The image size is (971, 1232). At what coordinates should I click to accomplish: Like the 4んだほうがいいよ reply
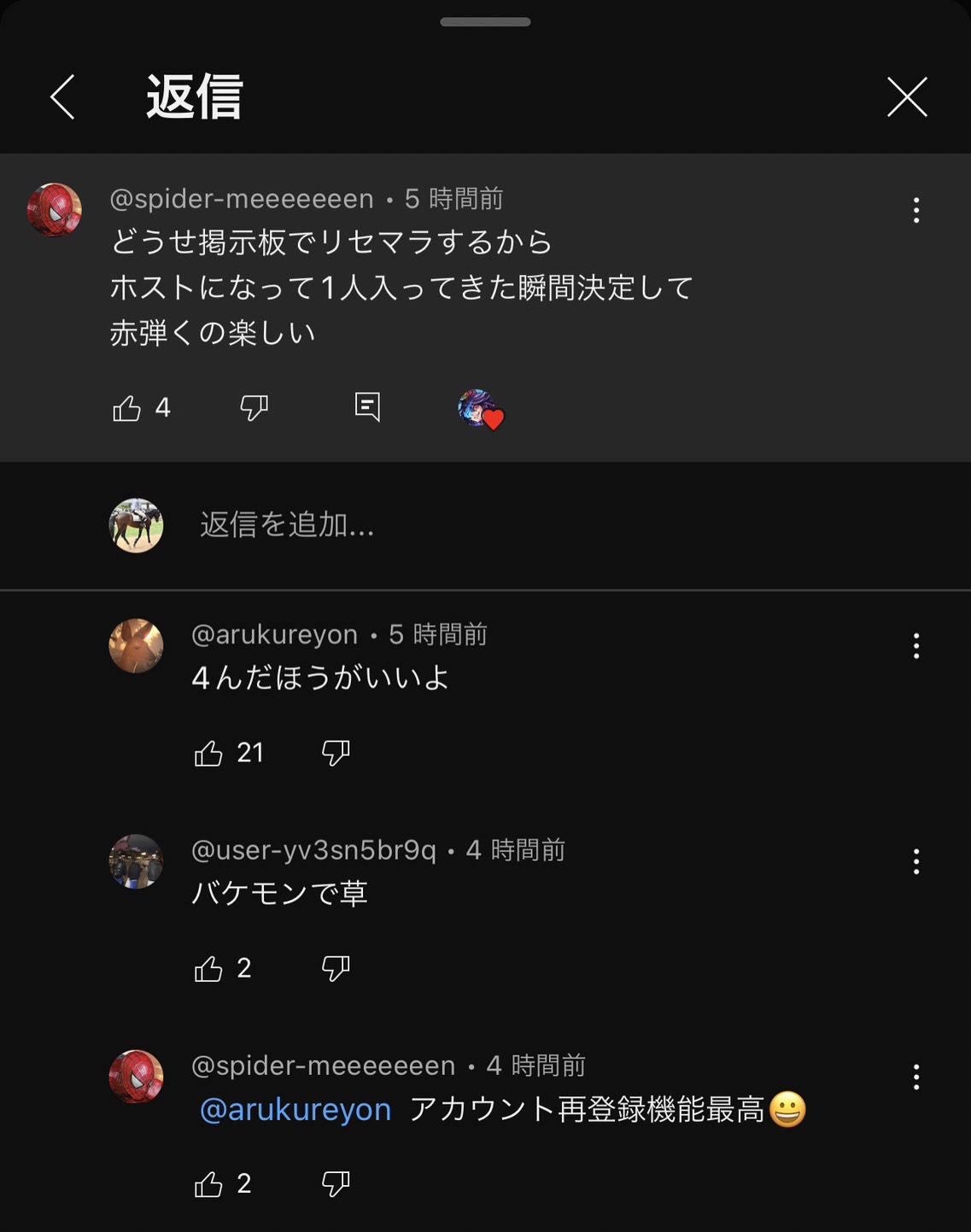coord(208,753)
